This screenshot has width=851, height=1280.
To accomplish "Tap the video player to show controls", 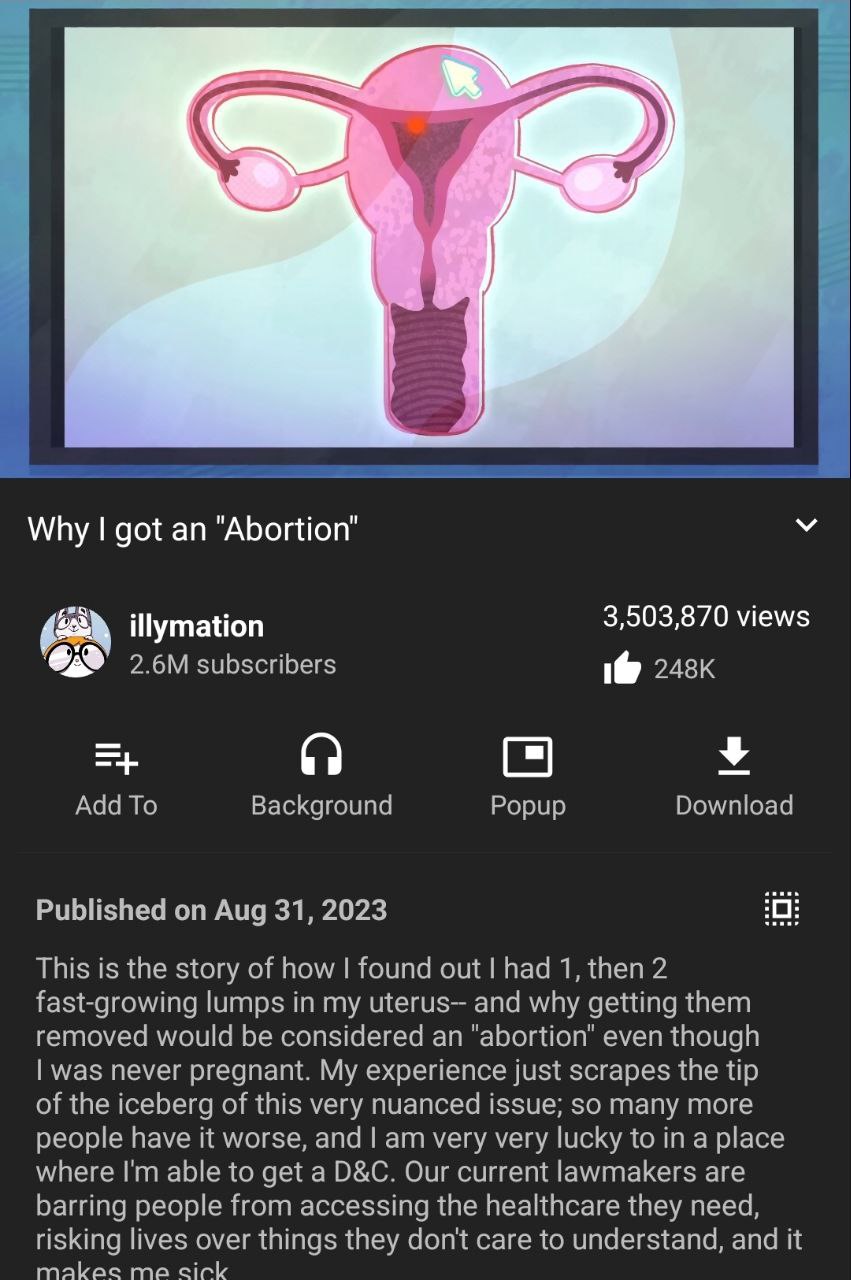I will click(425, 238).
